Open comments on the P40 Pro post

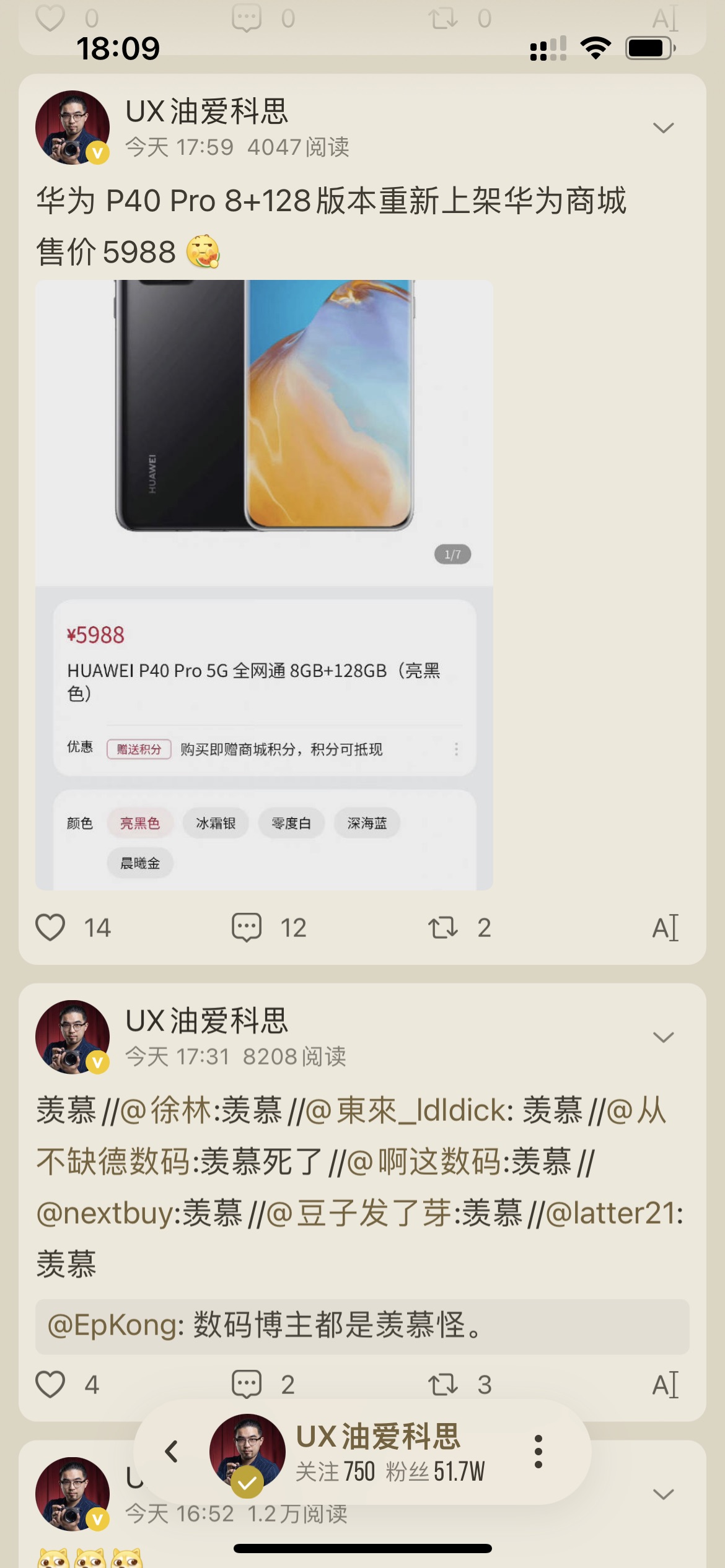(248, 927)
